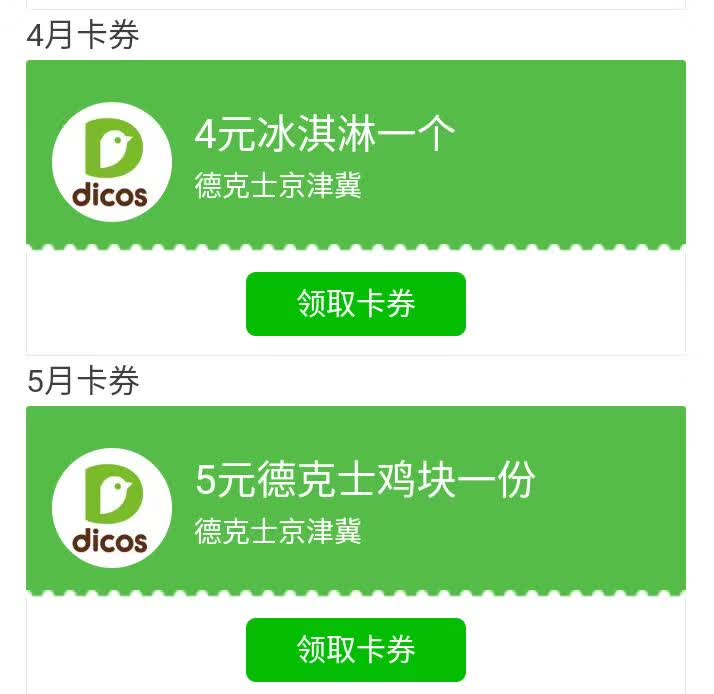
Task: Claim the 5元德克士鸡块一份 coupon with 领取卡券
Action: click(x=355, y=650)
